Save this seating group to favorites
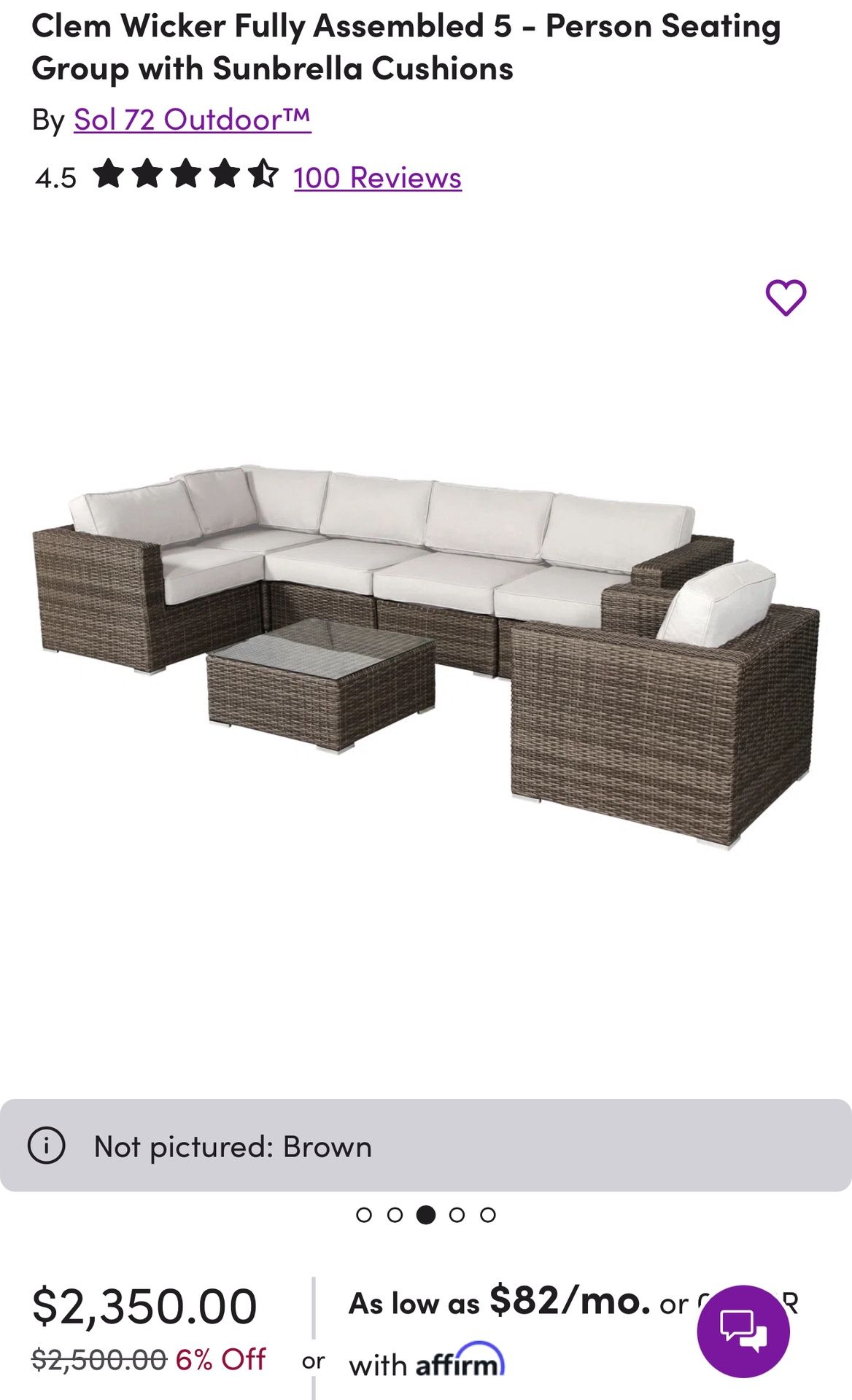 point(786,297)
